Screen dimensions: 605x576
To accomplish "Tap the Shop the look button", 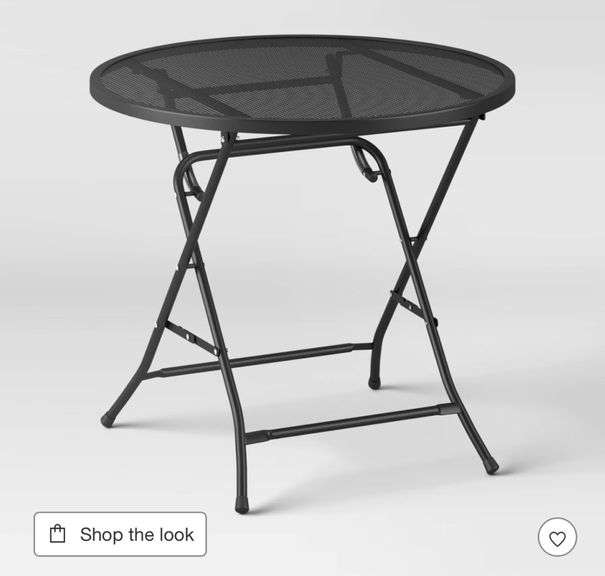I will (x=120, y=534).
